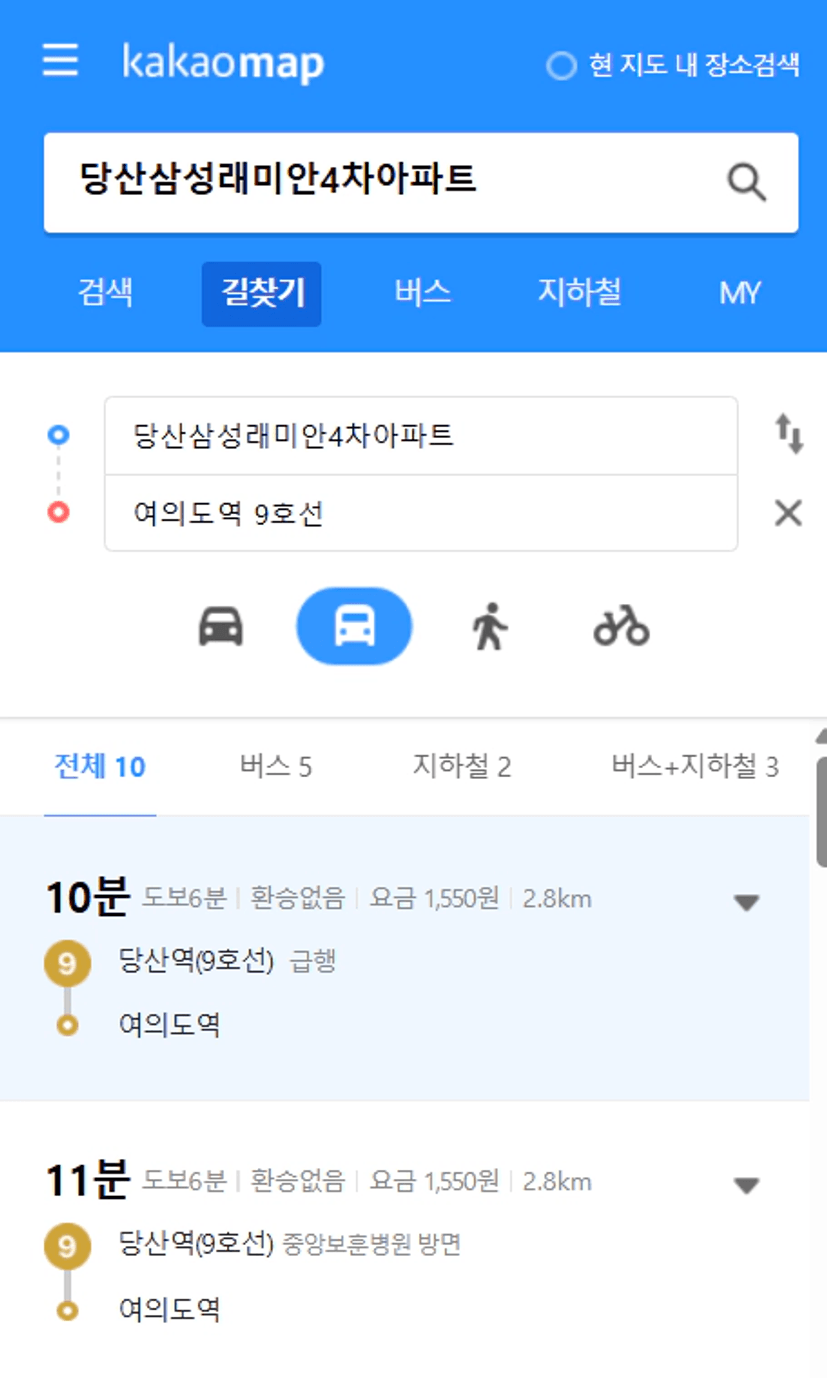Choose walking directions mode
Screen dimensions: 827x1378
point(489,627)
